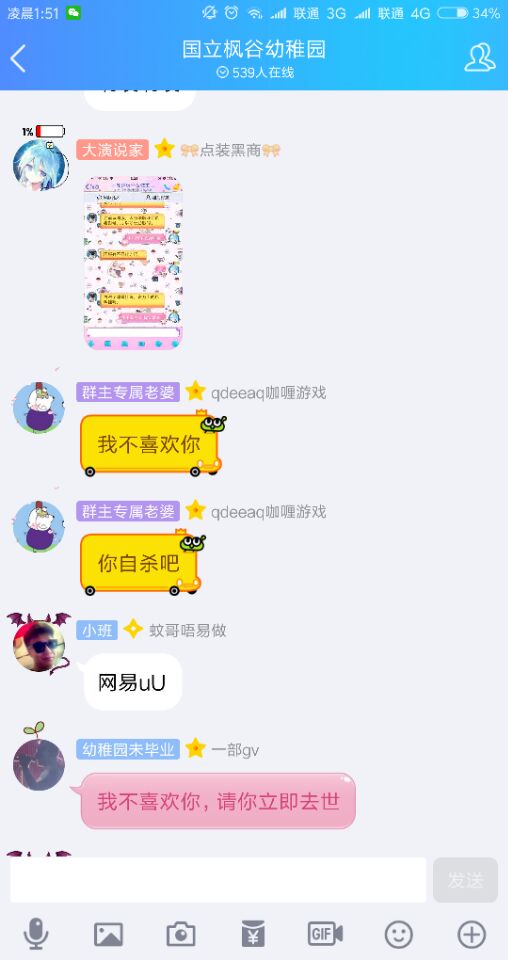
Task: Open the avatar of 一部gv
Action: click(x=39, y=765)
